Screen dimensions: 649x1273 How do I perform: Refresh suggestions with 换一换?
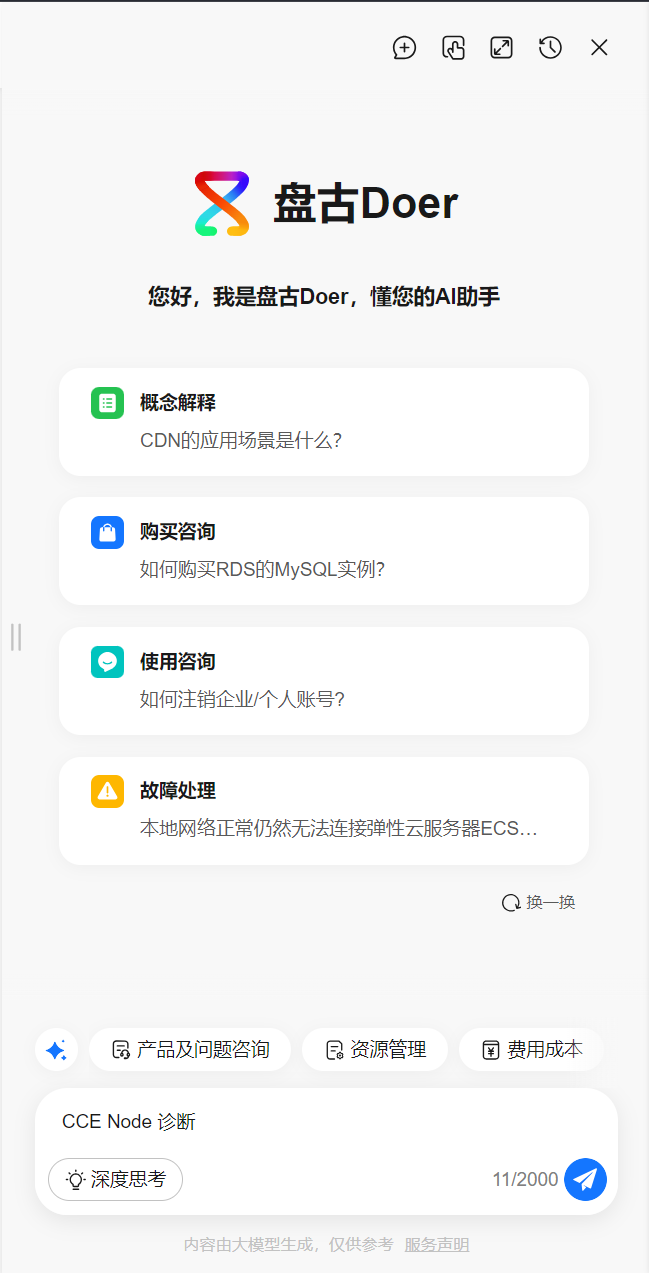[539, 902]
